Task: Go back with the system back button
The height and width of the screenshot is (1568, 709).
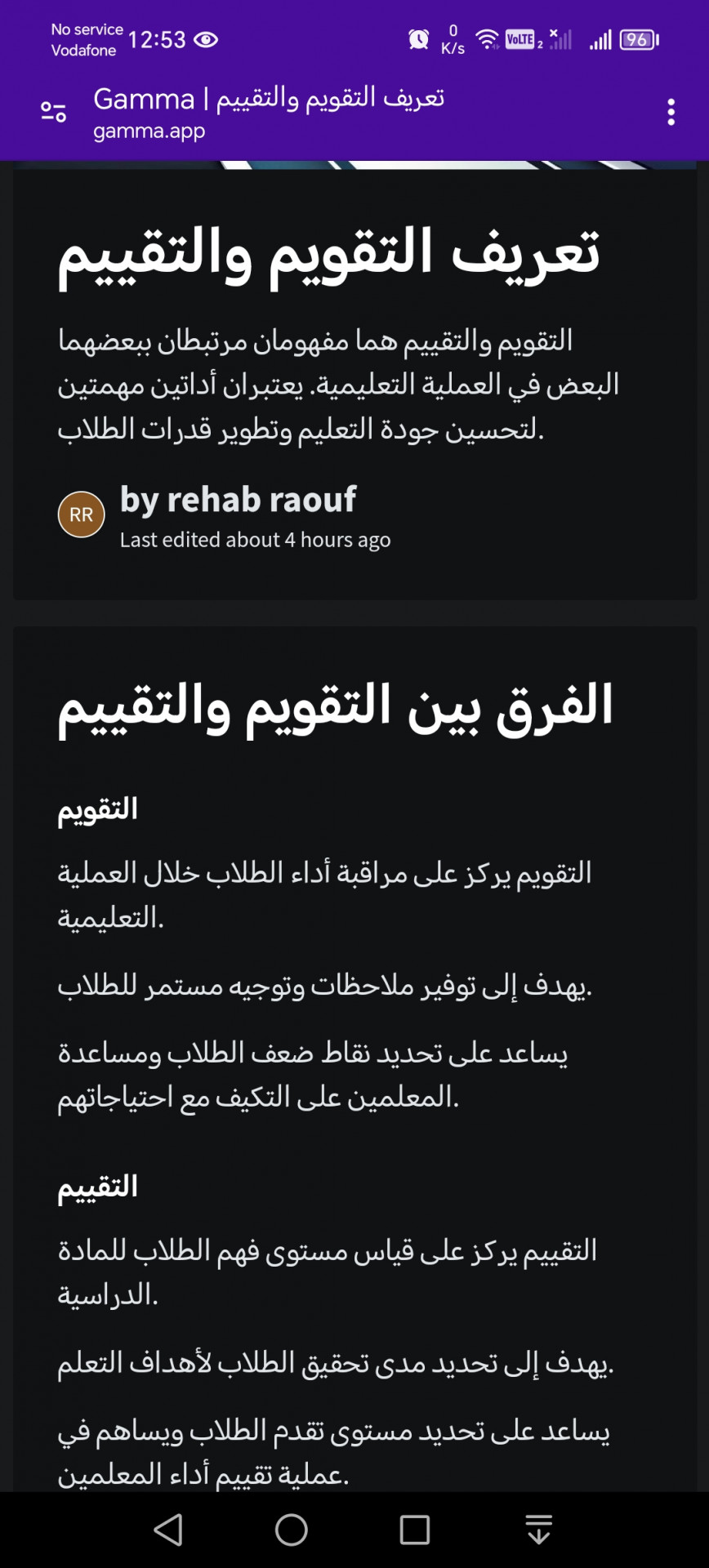Action: [168, 1530]
